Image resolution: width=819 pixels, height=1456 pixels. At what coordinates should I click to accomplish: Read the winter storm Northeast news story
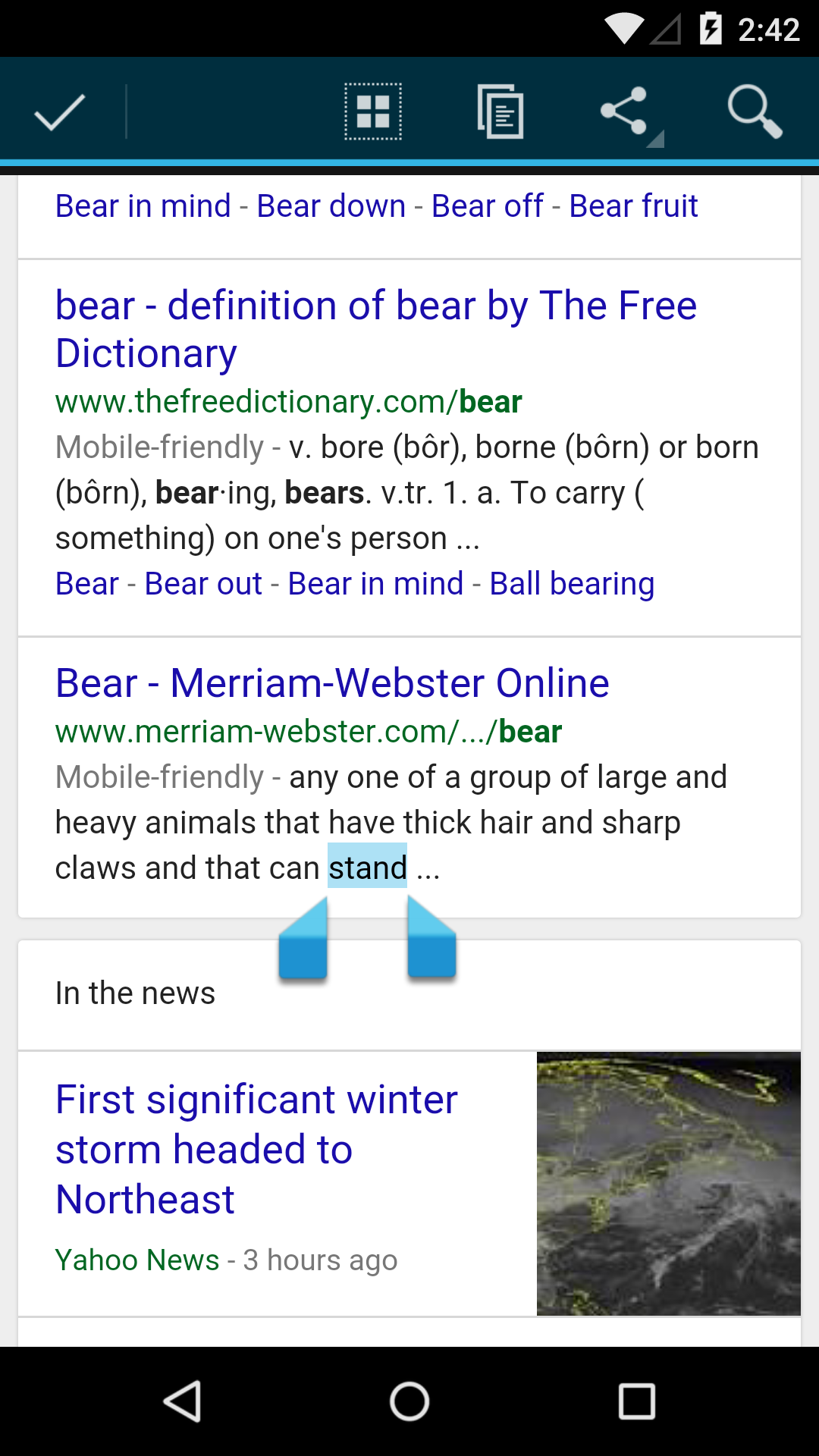point(256,1149)
